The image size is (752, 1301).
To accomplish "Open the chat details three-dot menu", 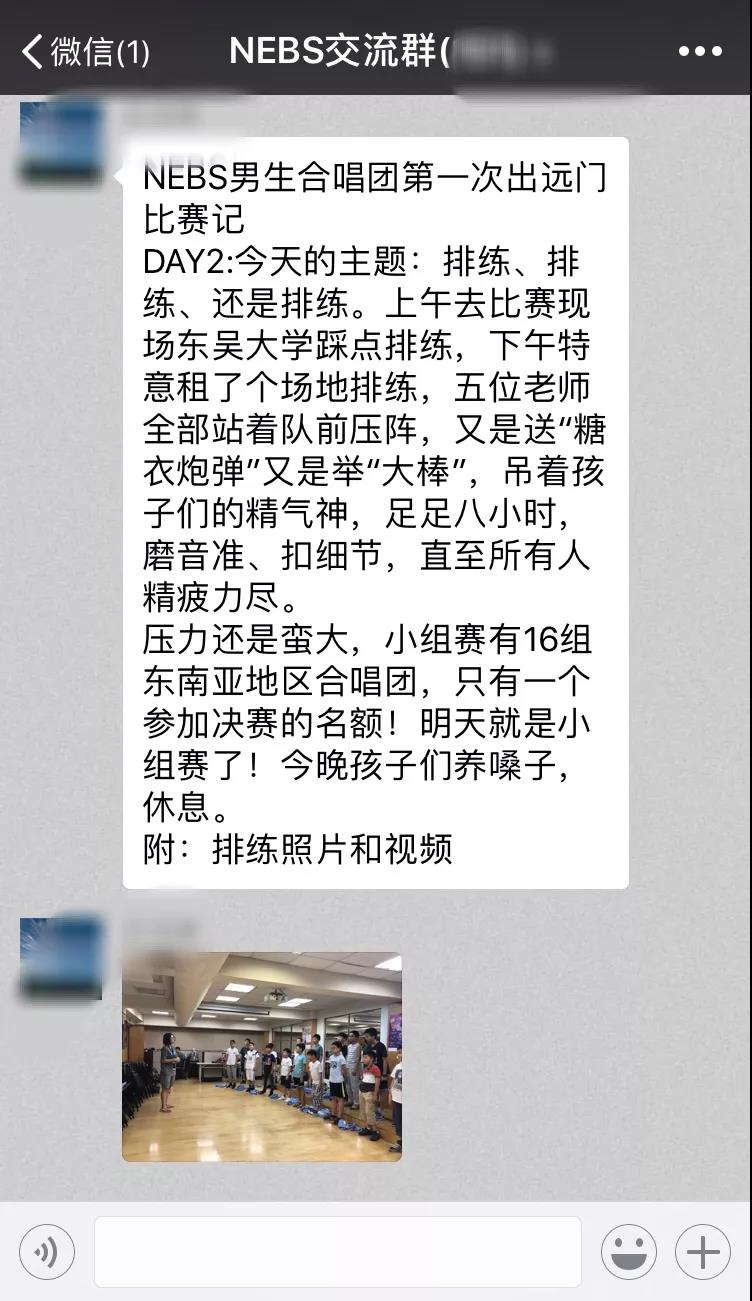I will (x=700, y=52).
